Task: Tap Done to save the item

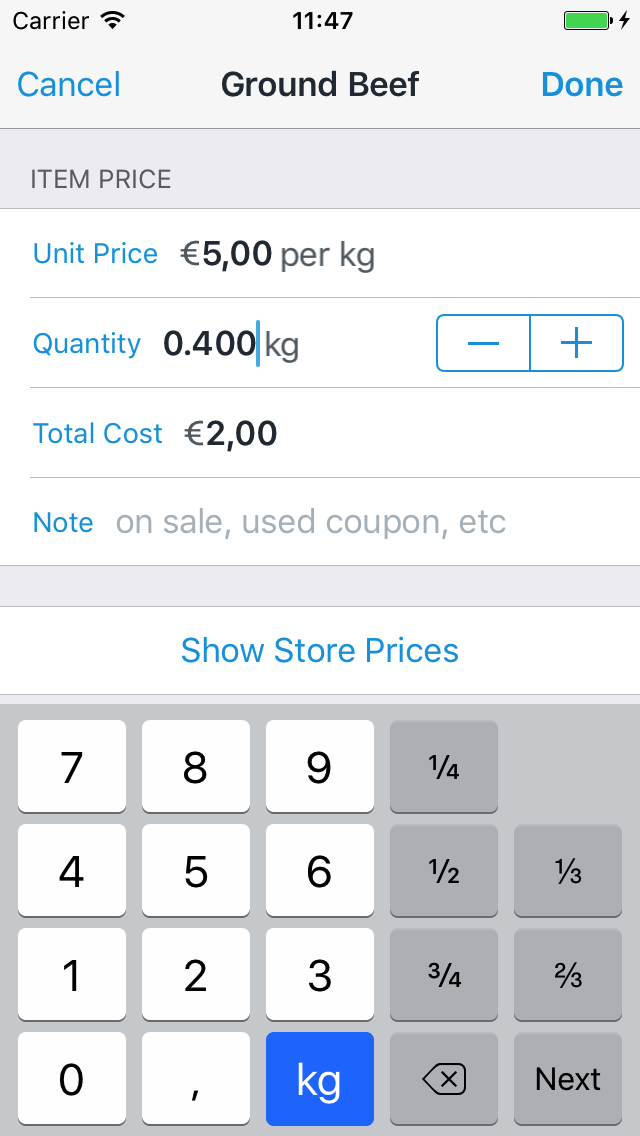Action: 581,85
